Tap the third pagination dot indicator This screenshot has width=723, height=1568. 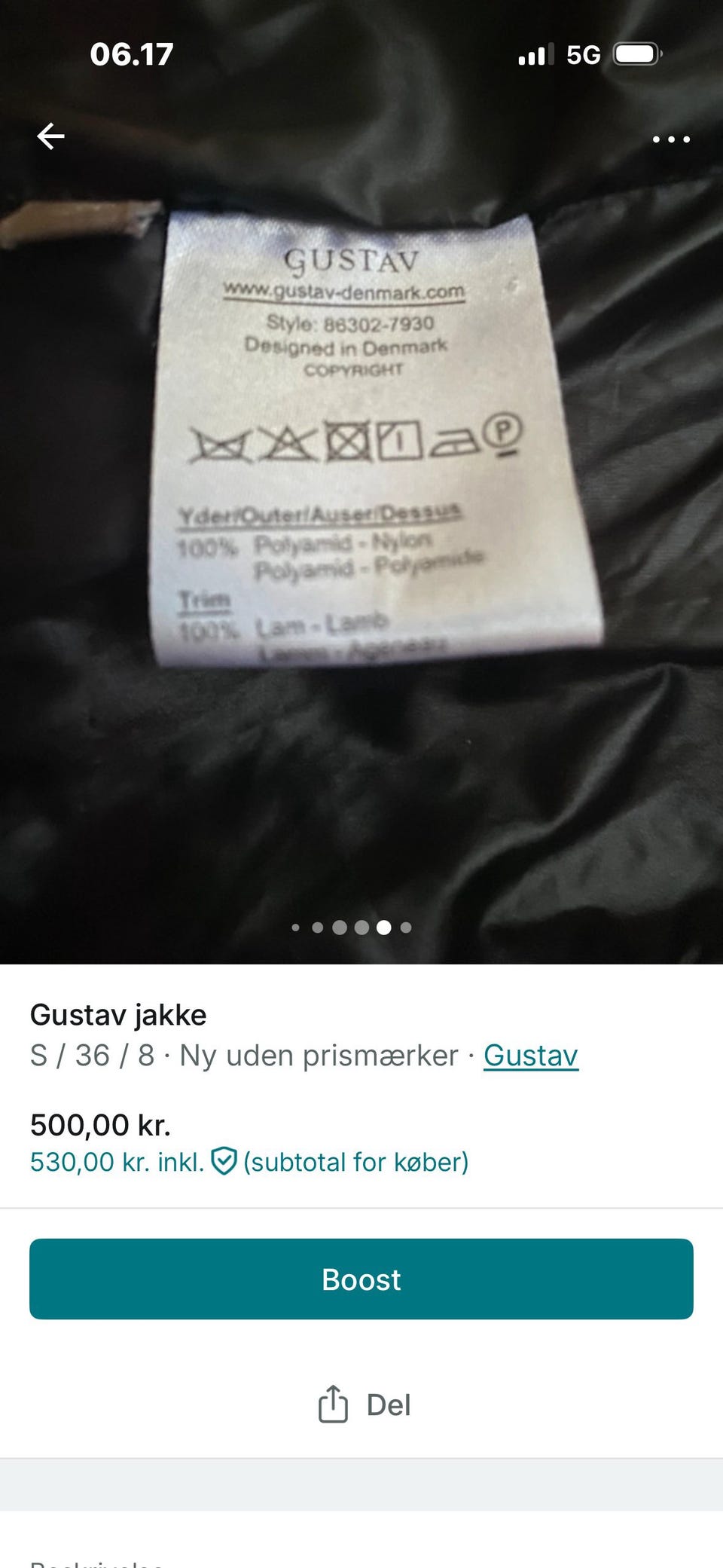[x=340, y=928]
